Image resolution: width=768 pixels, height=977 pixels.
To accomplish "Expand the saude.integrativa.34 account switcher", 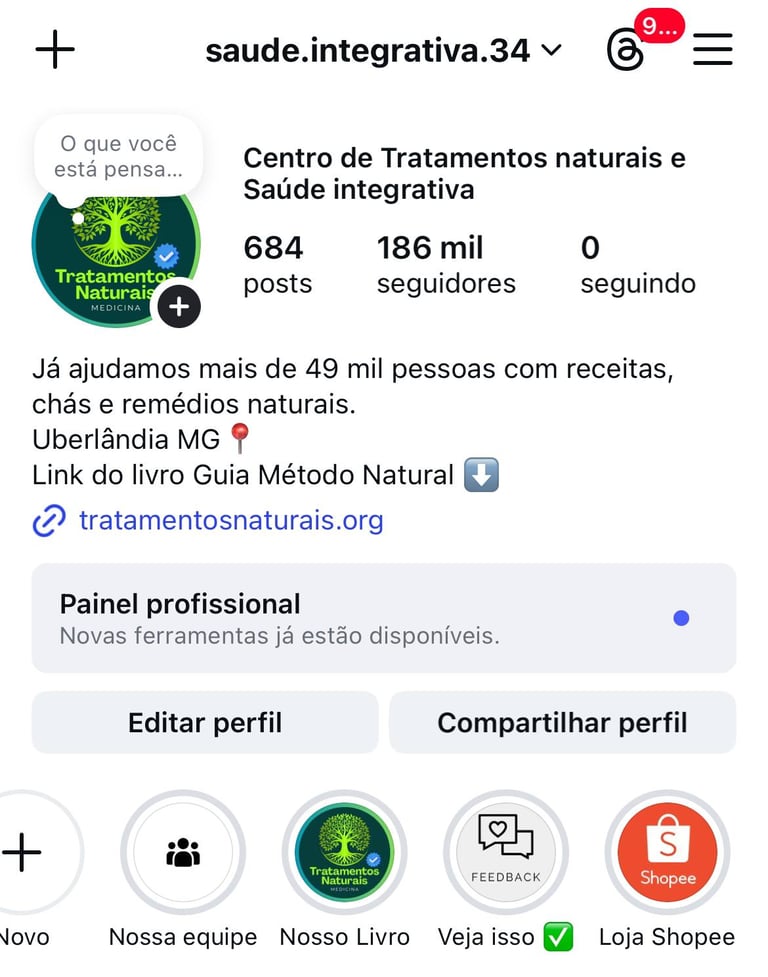I will [383, 50].
